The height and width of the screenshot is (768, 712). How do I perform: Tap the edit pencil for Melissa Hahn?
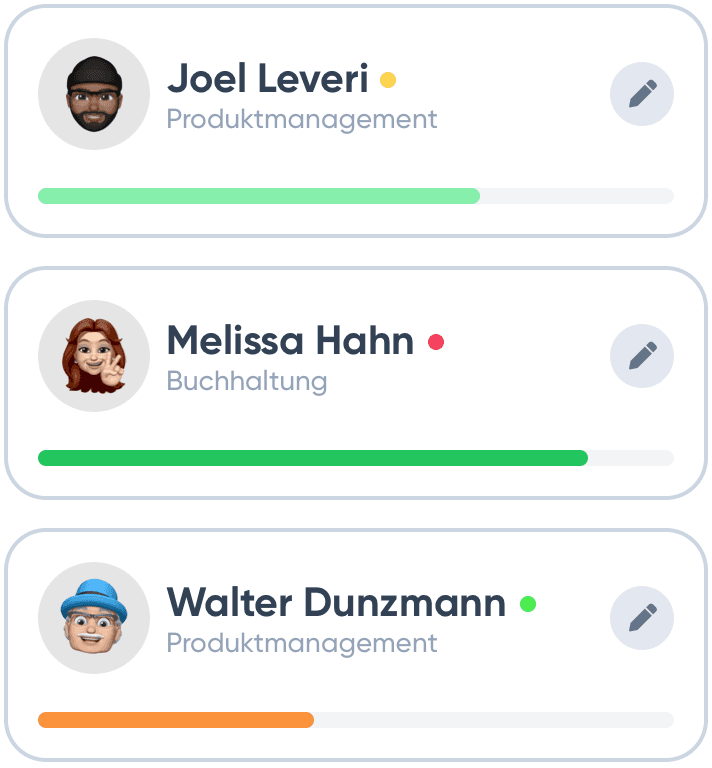click(642, 356)
